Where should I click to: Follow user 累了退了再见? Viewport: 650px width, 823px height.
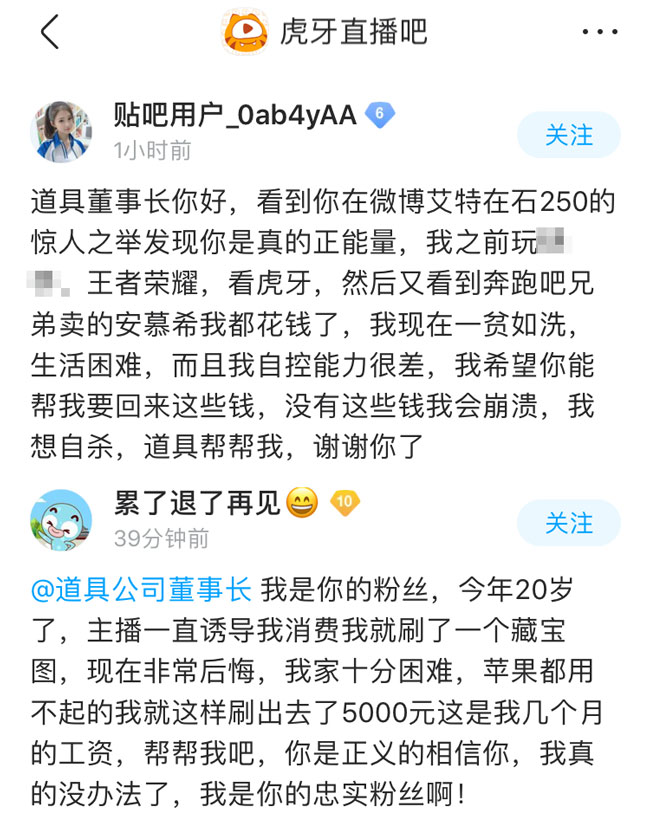[x=568, y=523]
